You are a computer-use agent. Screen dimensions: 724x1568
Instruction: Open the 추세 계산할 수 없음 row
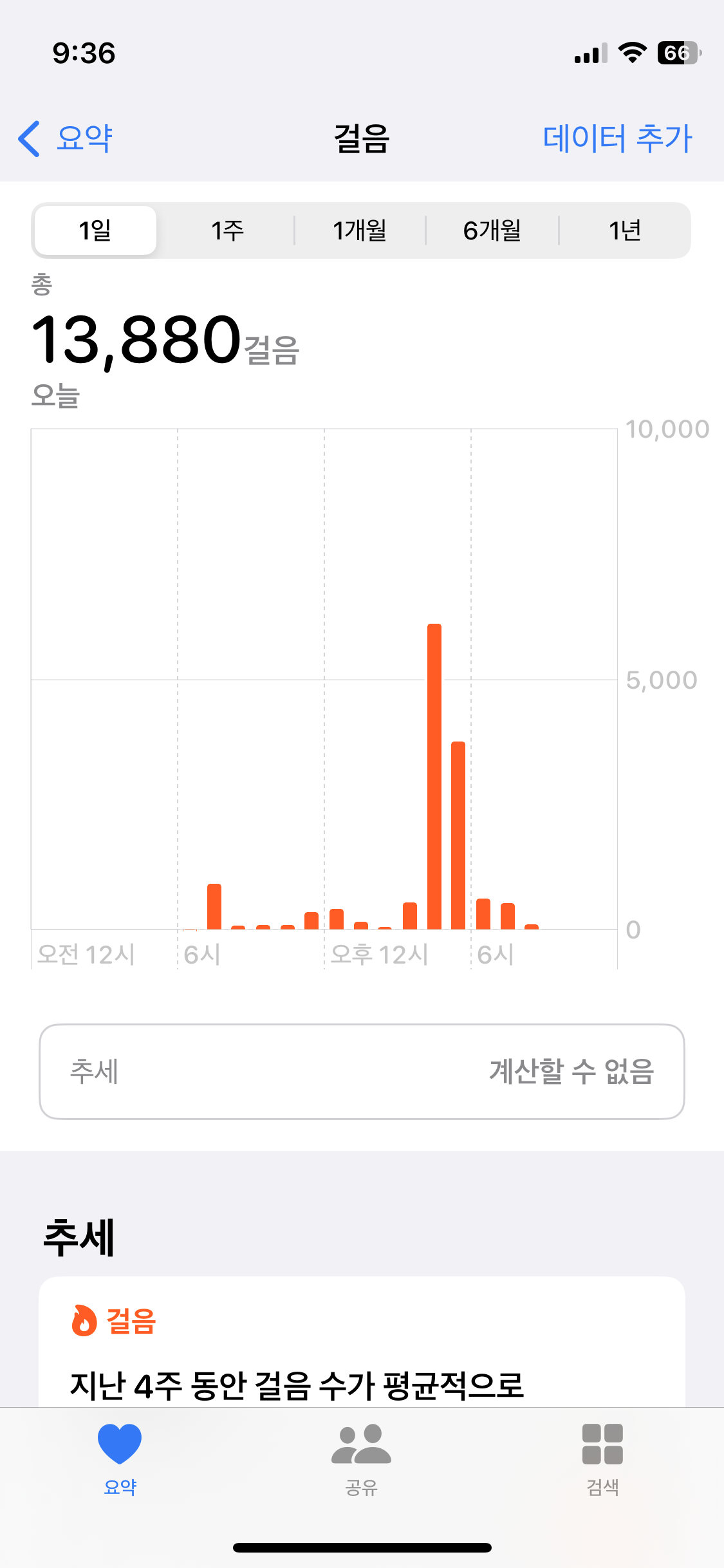click(362, 1072)
